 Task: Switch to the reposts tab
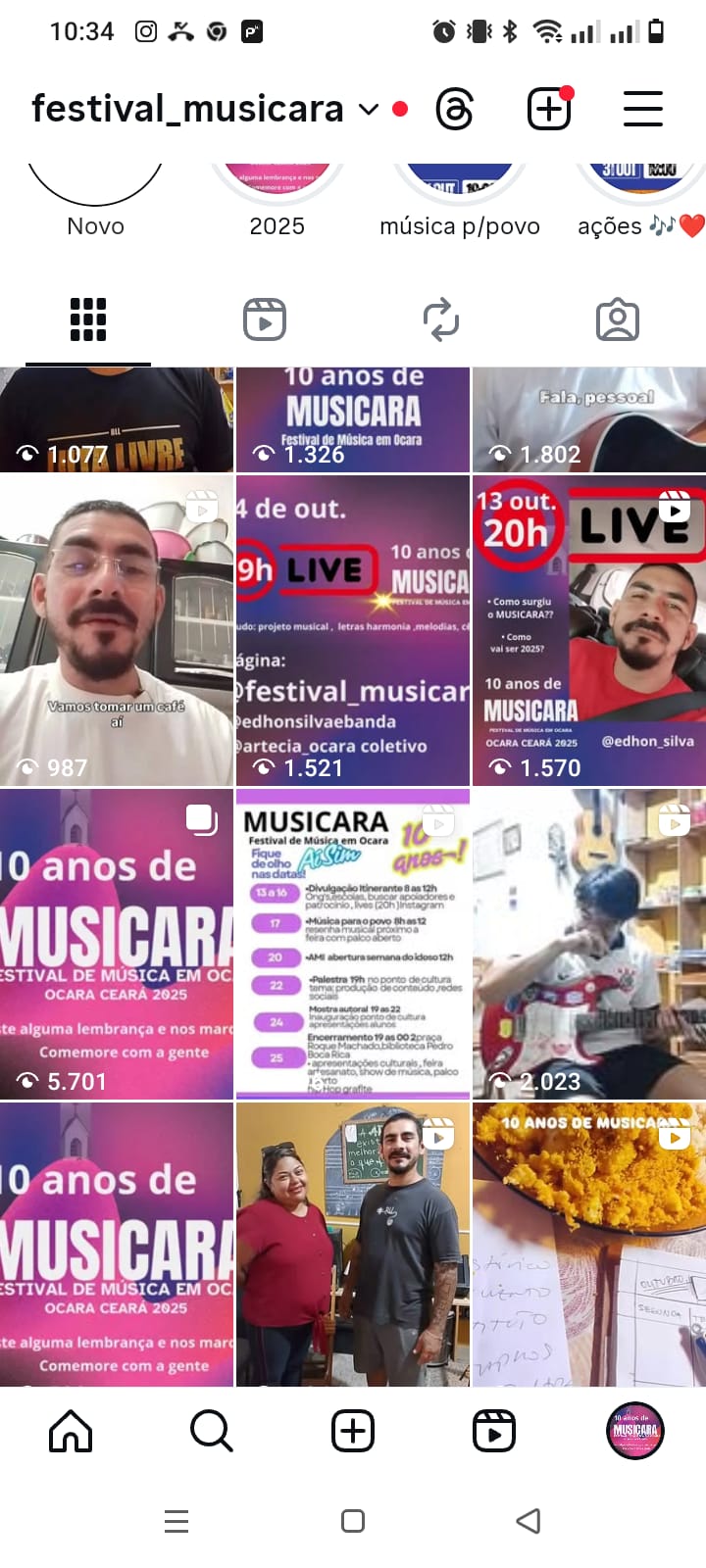click(x=441, y=319)
